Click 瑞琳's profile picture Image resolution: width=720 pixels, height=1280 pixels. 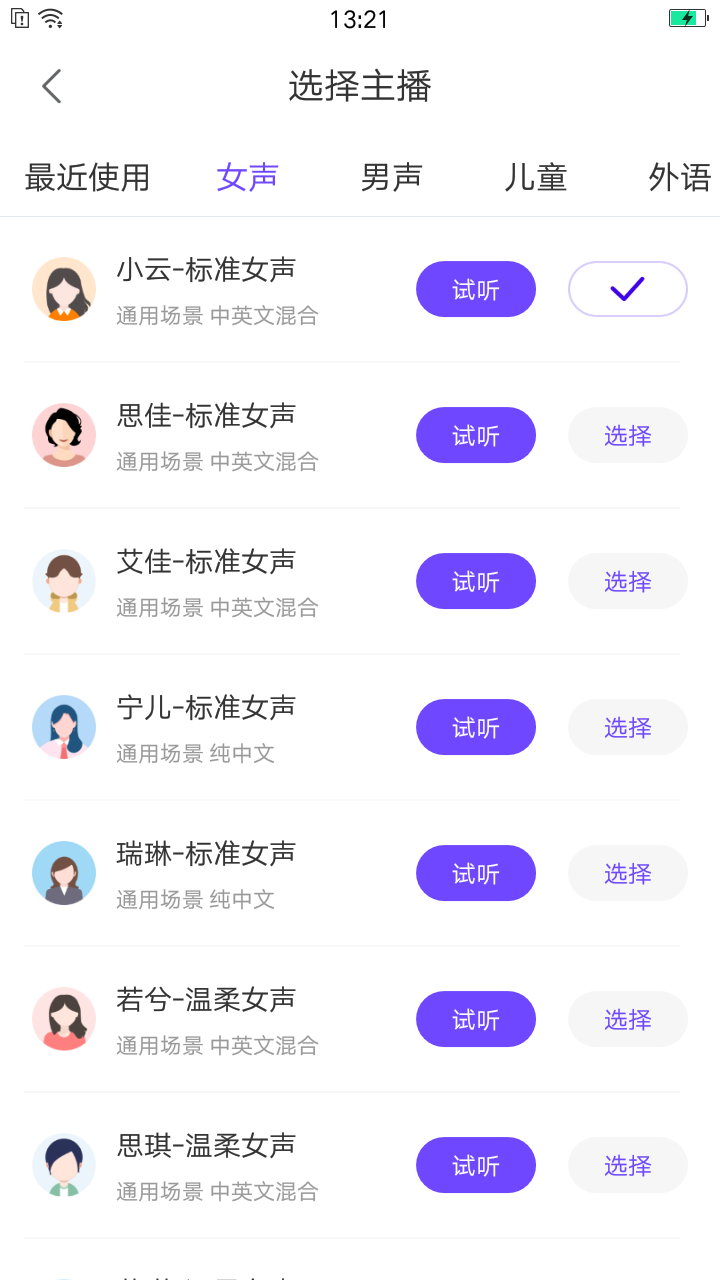(x=64, y=873)
